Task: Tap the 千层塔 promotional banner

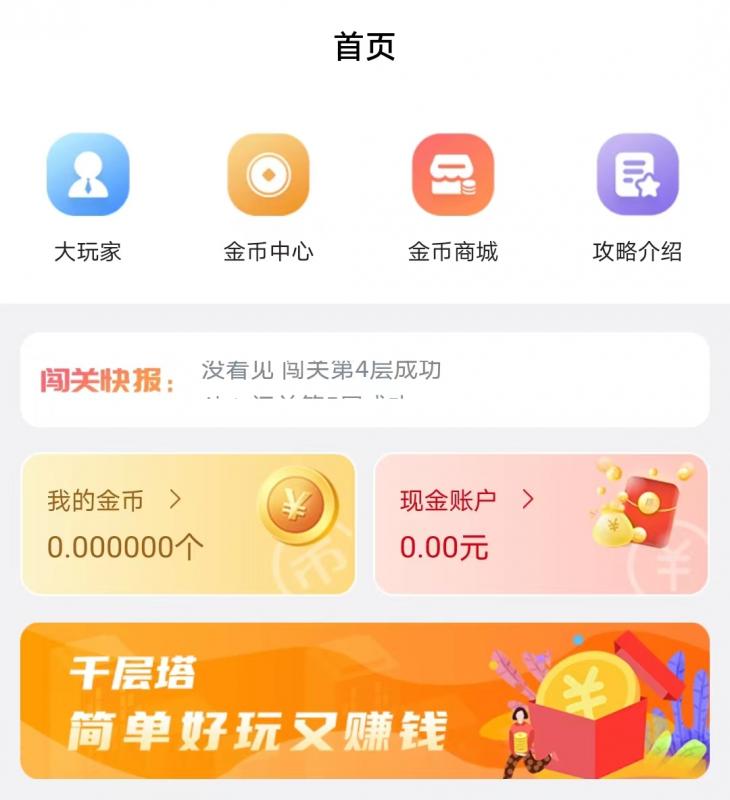Action: [x=365, y=700]
